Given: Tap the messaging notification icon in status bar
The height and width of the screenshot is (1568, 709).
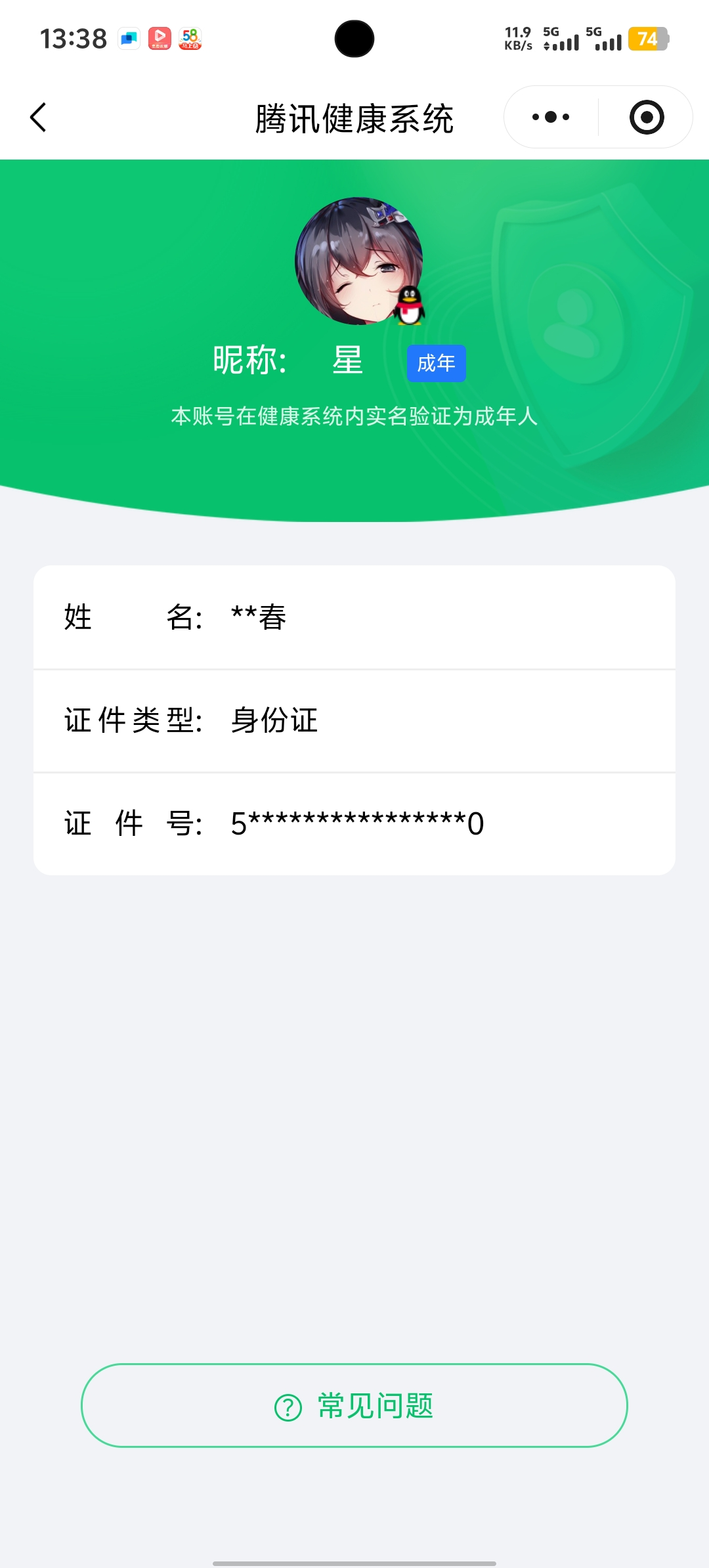Looking at the screenshot, I should [x=129, y=38].
